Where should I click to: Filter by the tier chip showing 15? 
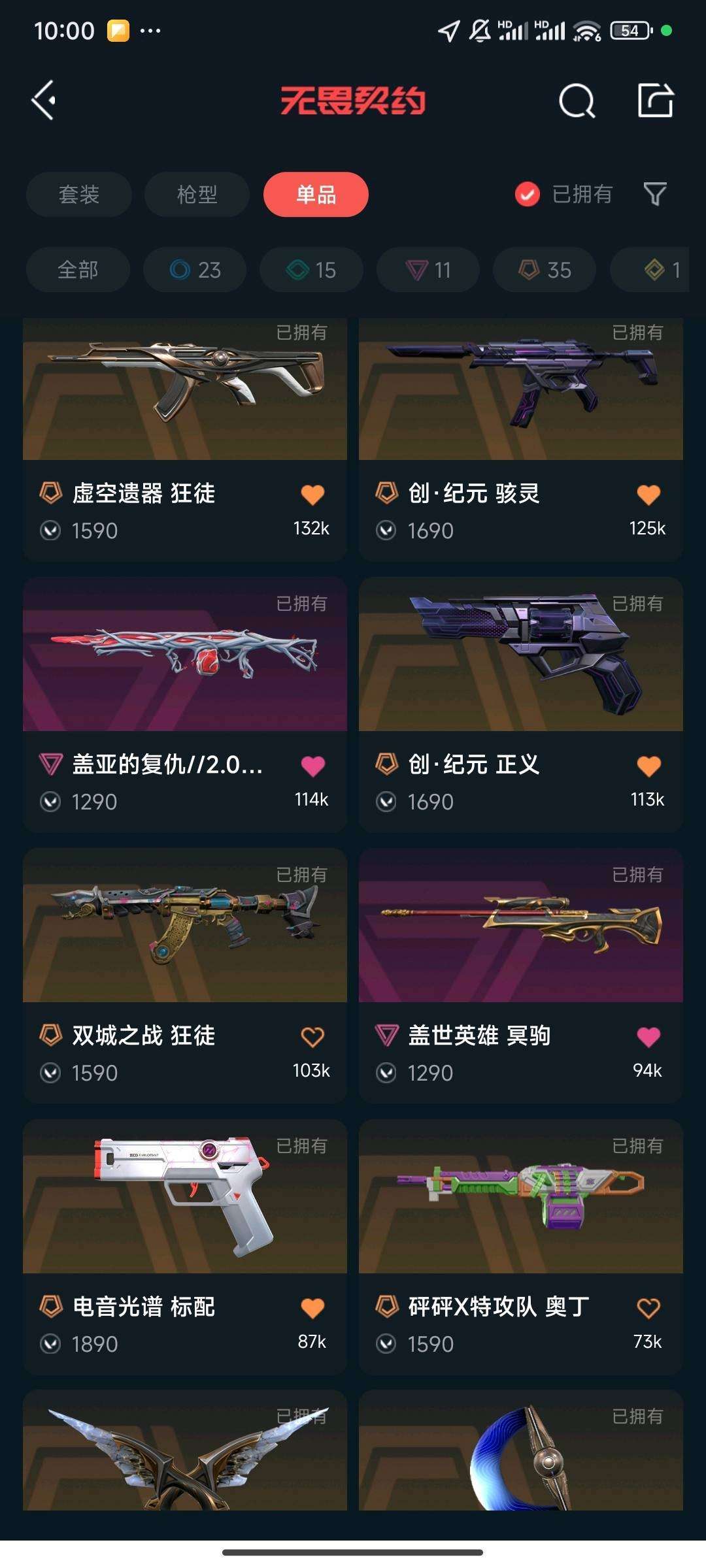pos(311,270)
